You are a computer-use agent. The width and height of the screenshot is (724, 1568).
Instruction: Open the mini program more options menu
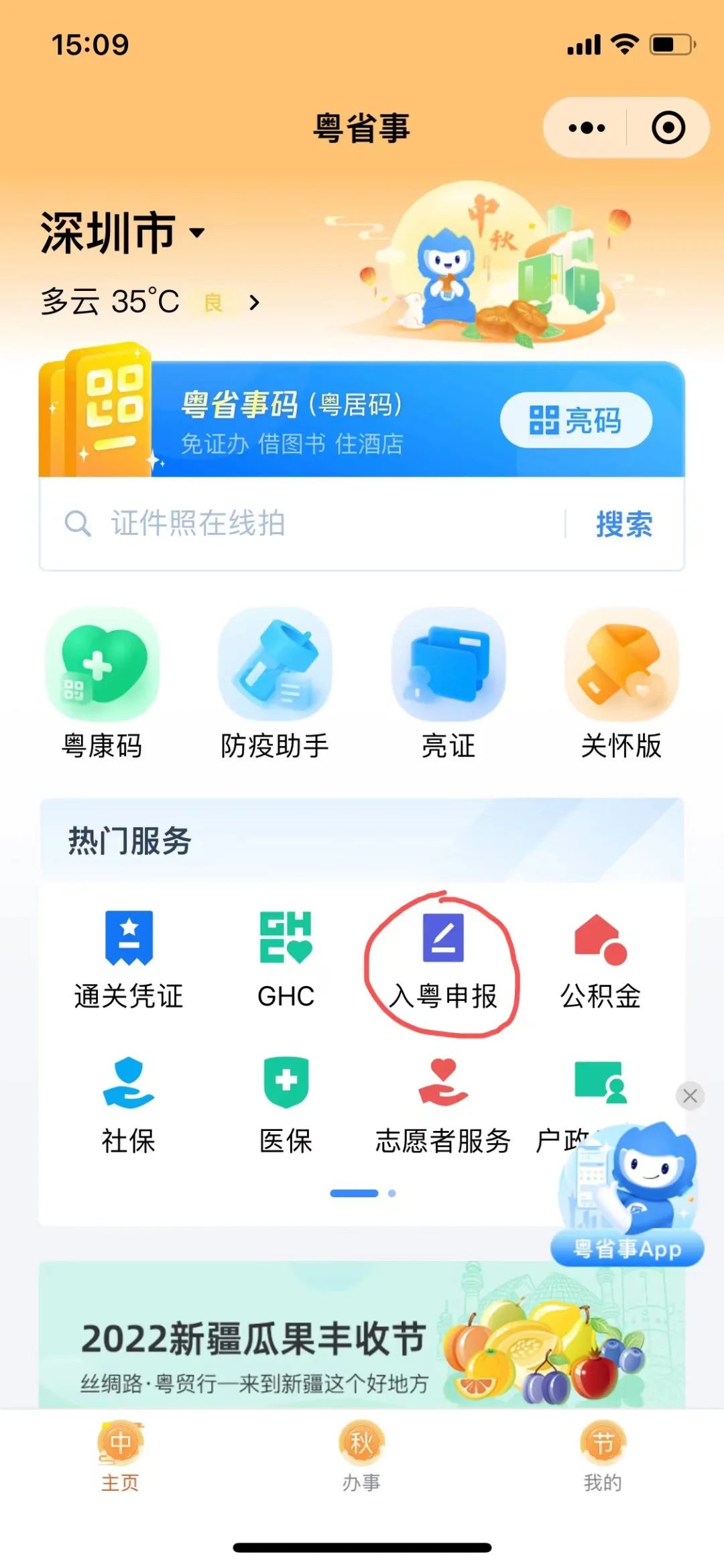tap(587, 127)
